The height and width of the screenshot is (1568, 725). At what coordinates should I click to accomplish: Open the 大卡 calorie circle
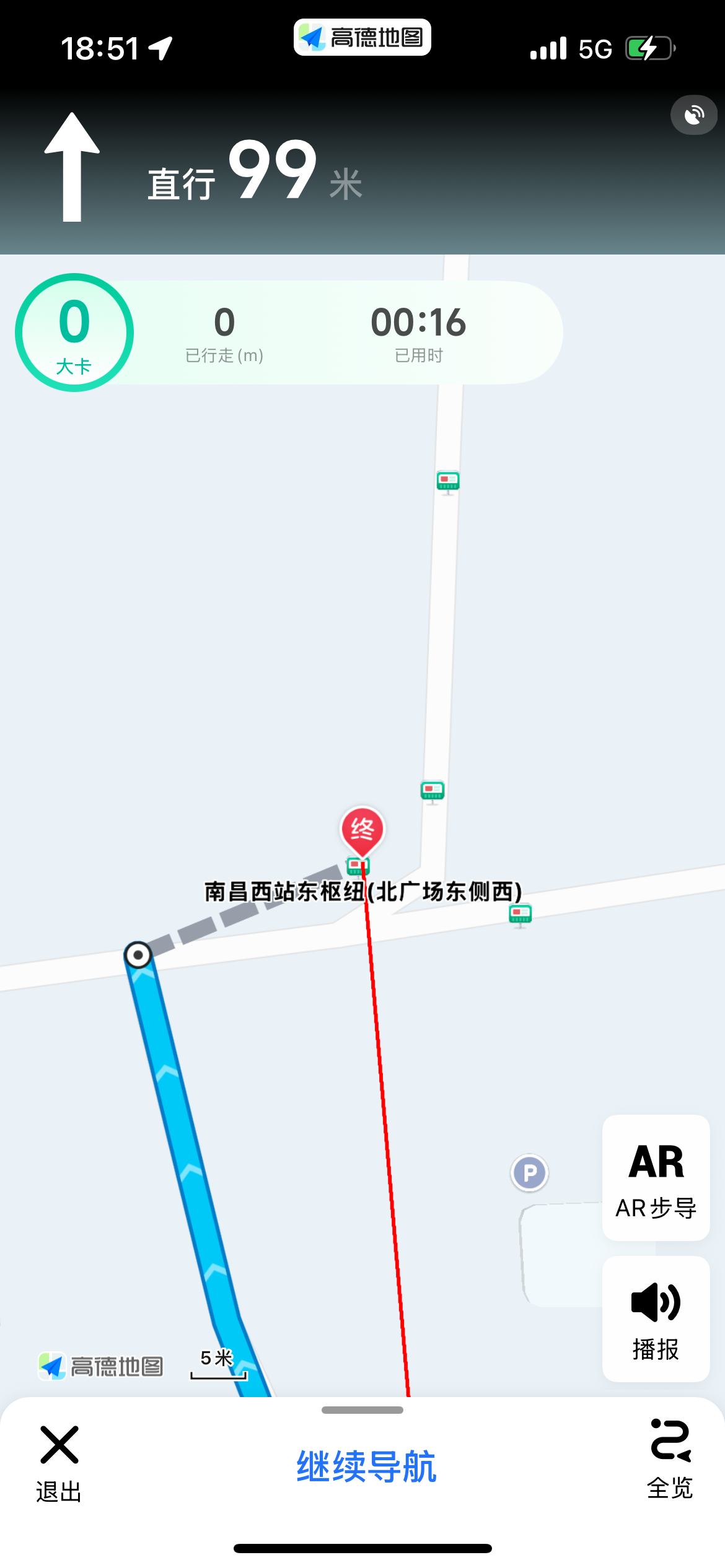[74, 333]
